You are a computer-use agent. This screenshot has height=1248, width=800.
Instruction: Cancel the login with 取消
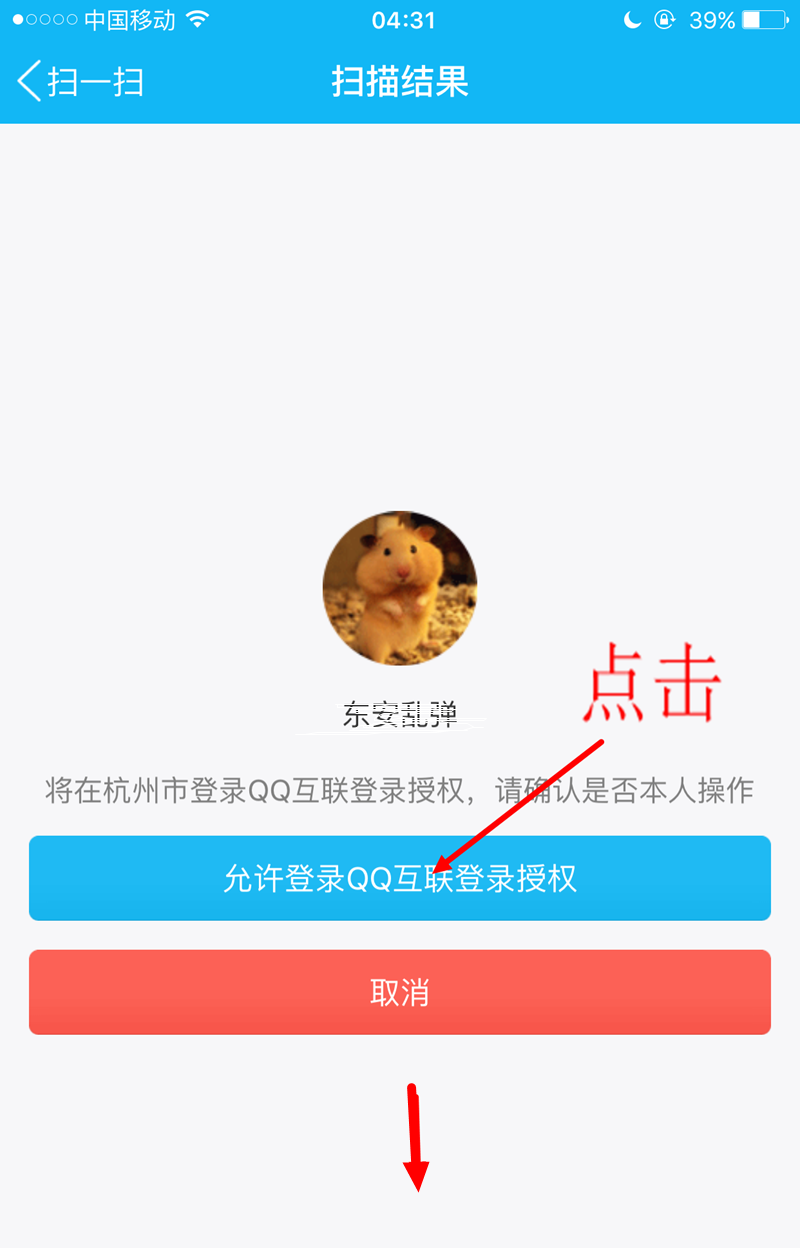tap(400, 992)
